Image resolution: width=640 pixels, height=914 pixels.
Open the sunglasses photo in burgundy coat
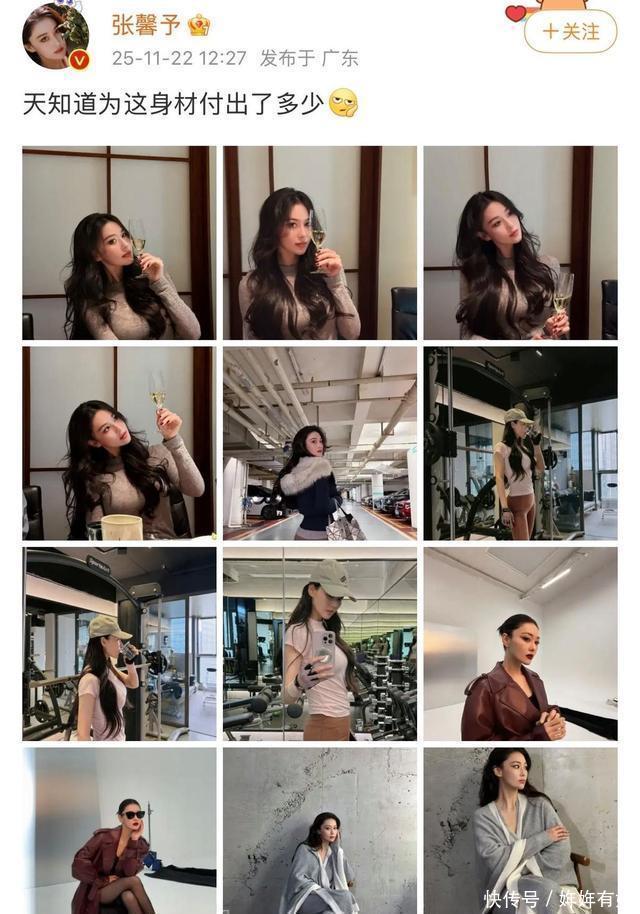coord(119,832)
